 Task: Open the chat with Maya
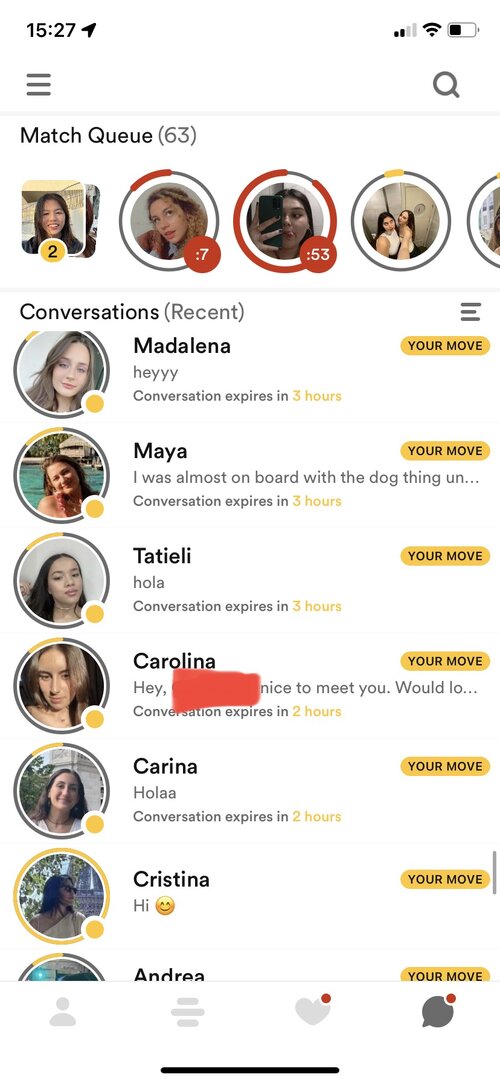tap(250, 476)
